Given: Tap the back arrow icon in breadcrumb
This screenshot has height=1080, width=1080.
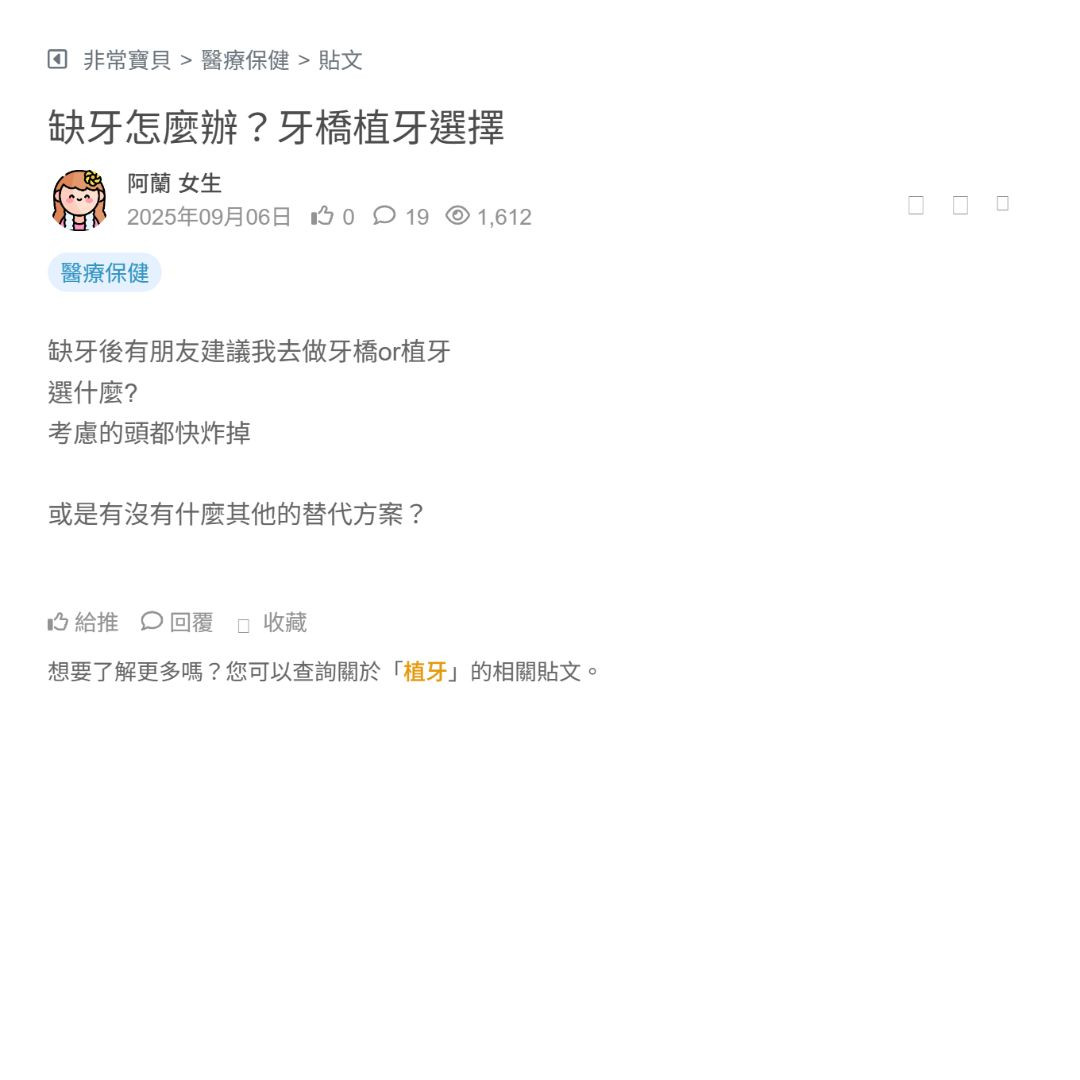Looking at the screenshot, I should click(x=57, y=60).
